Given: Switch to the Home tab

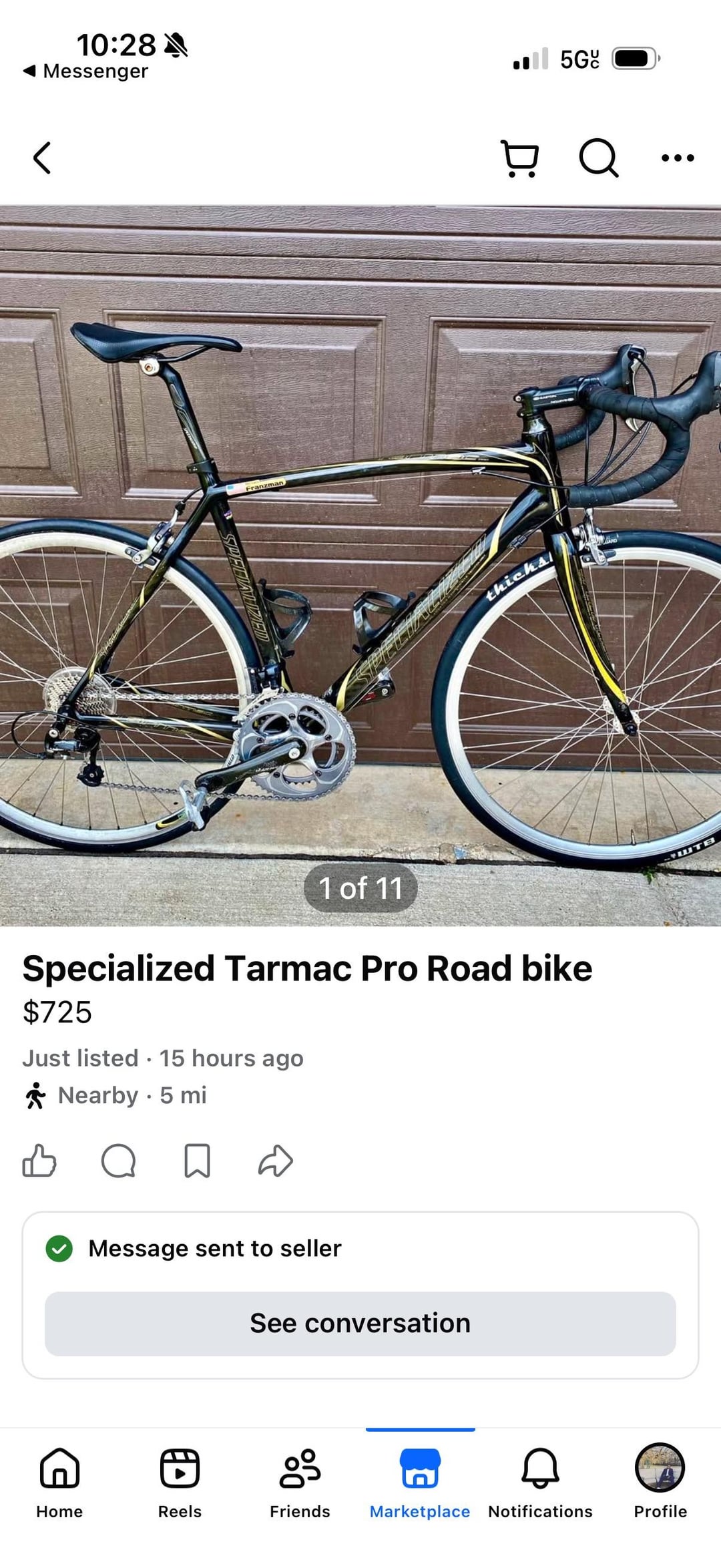Looking at the screenshot, I should [x=59, y=1480].
